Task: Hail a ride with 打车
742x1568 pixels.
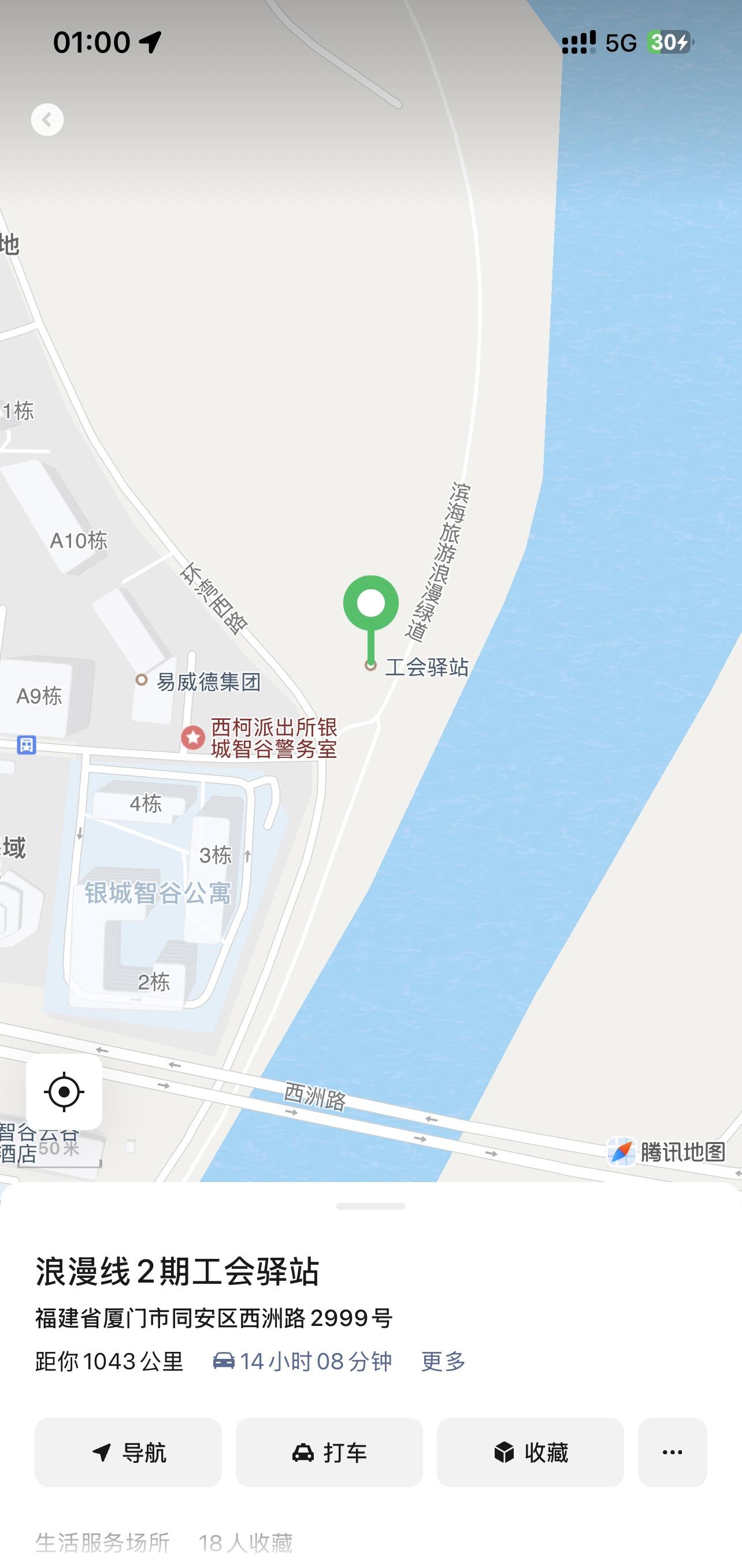Action: [x=329, y=1452]
